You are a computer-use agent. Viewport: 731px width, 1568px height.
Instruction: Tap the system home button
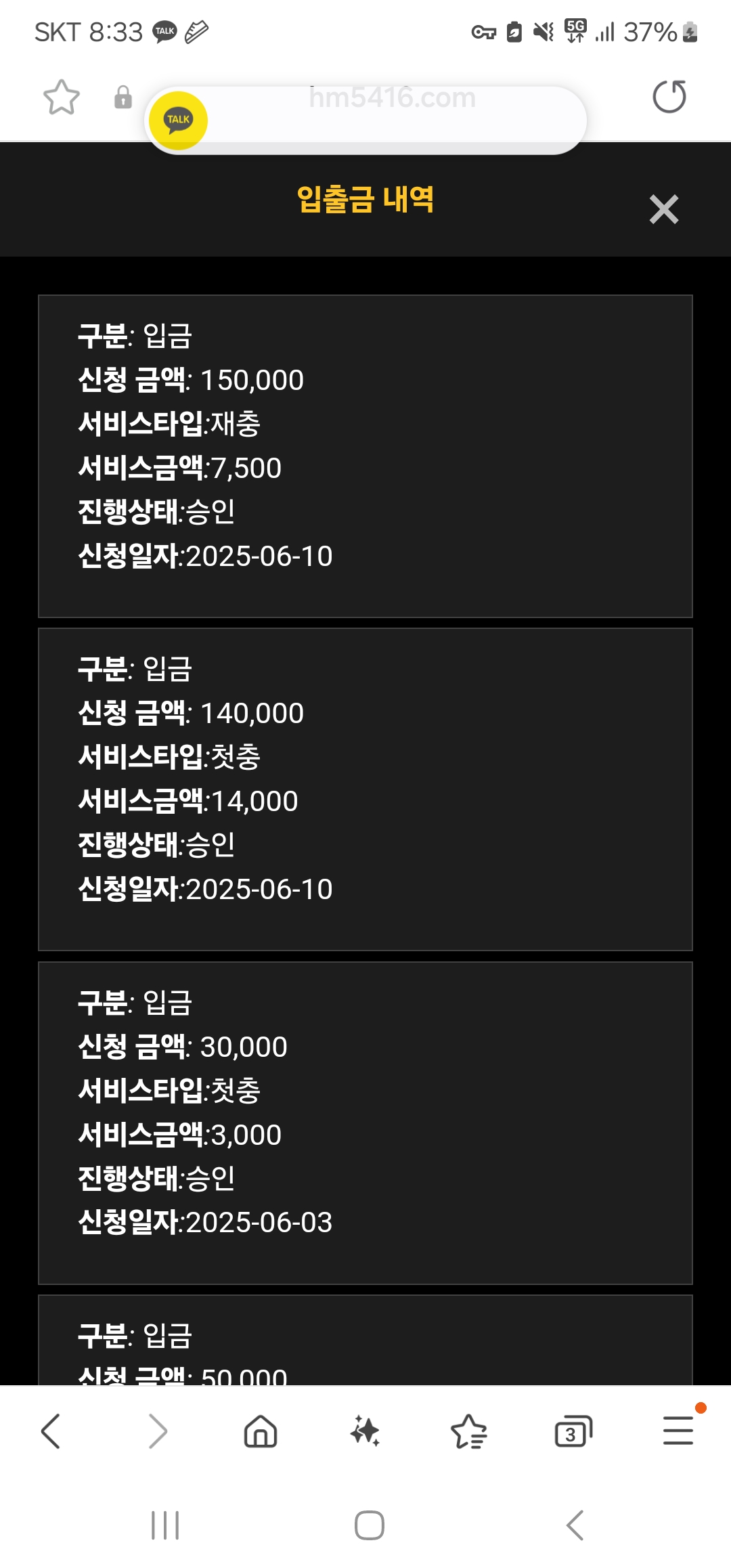pos(370,1525)
